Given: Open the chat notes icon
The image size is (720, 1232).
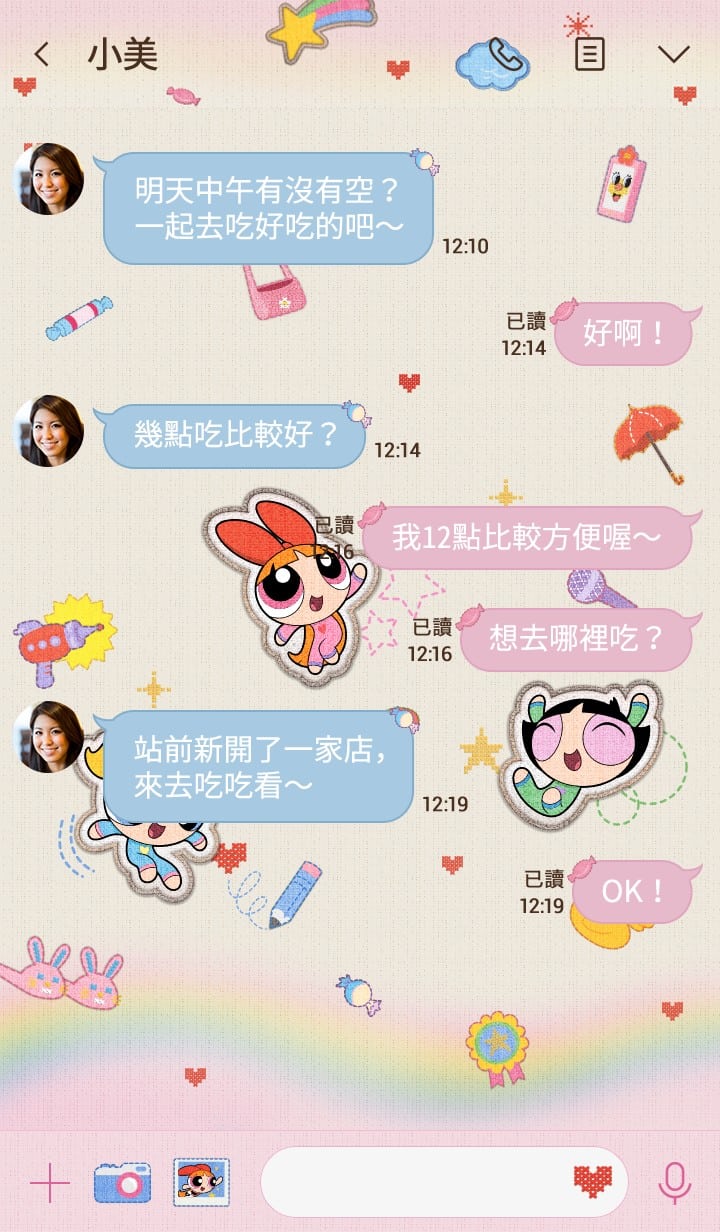Looking at the screenshot, I should coord(589,54).
